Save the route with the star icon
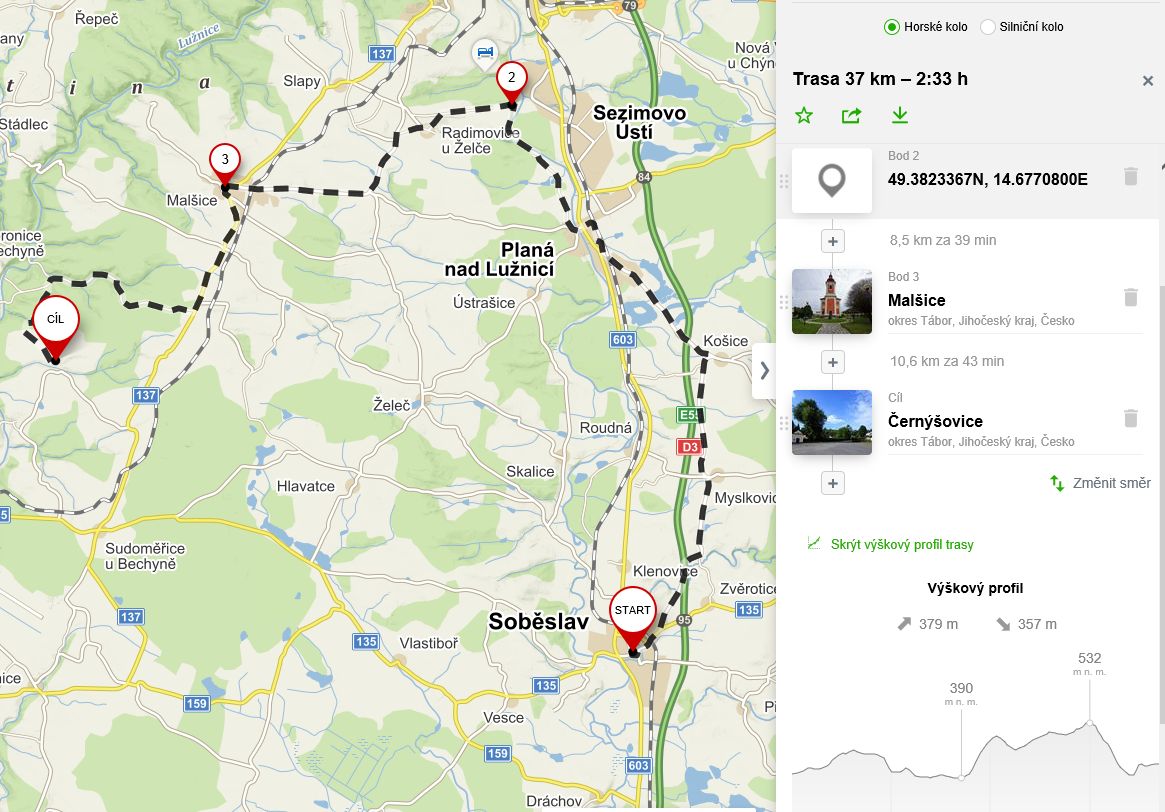This screenshot has width=1165, height=812. point(804,116)
